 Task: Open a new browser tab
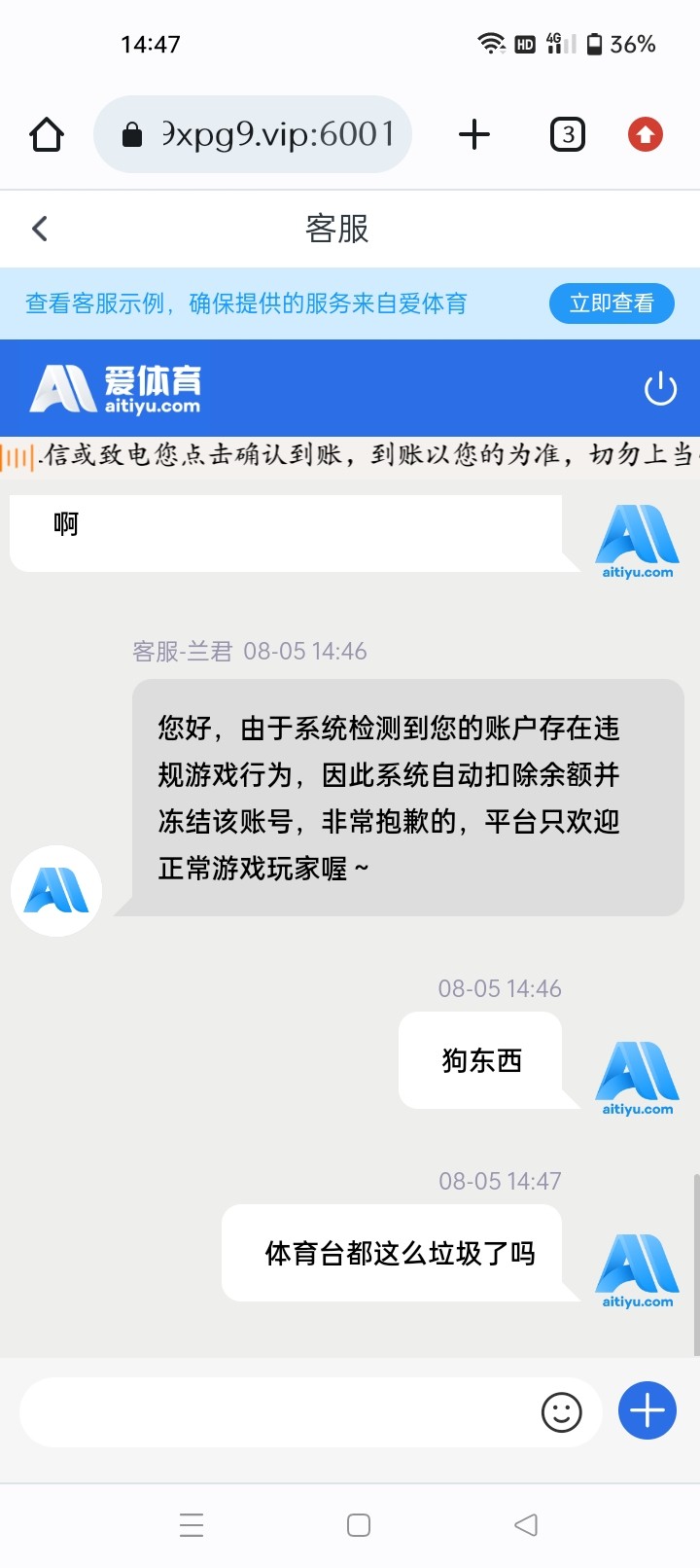474,134
